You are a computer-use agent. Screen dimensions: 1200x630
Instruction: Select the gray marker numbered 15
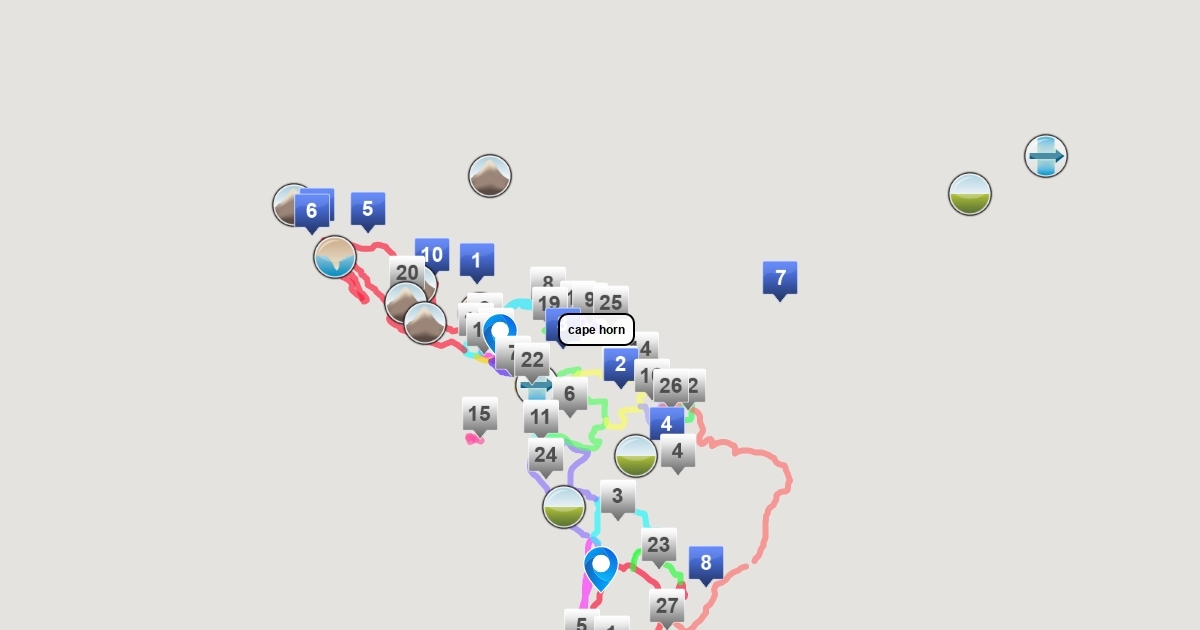coord(480,414)
